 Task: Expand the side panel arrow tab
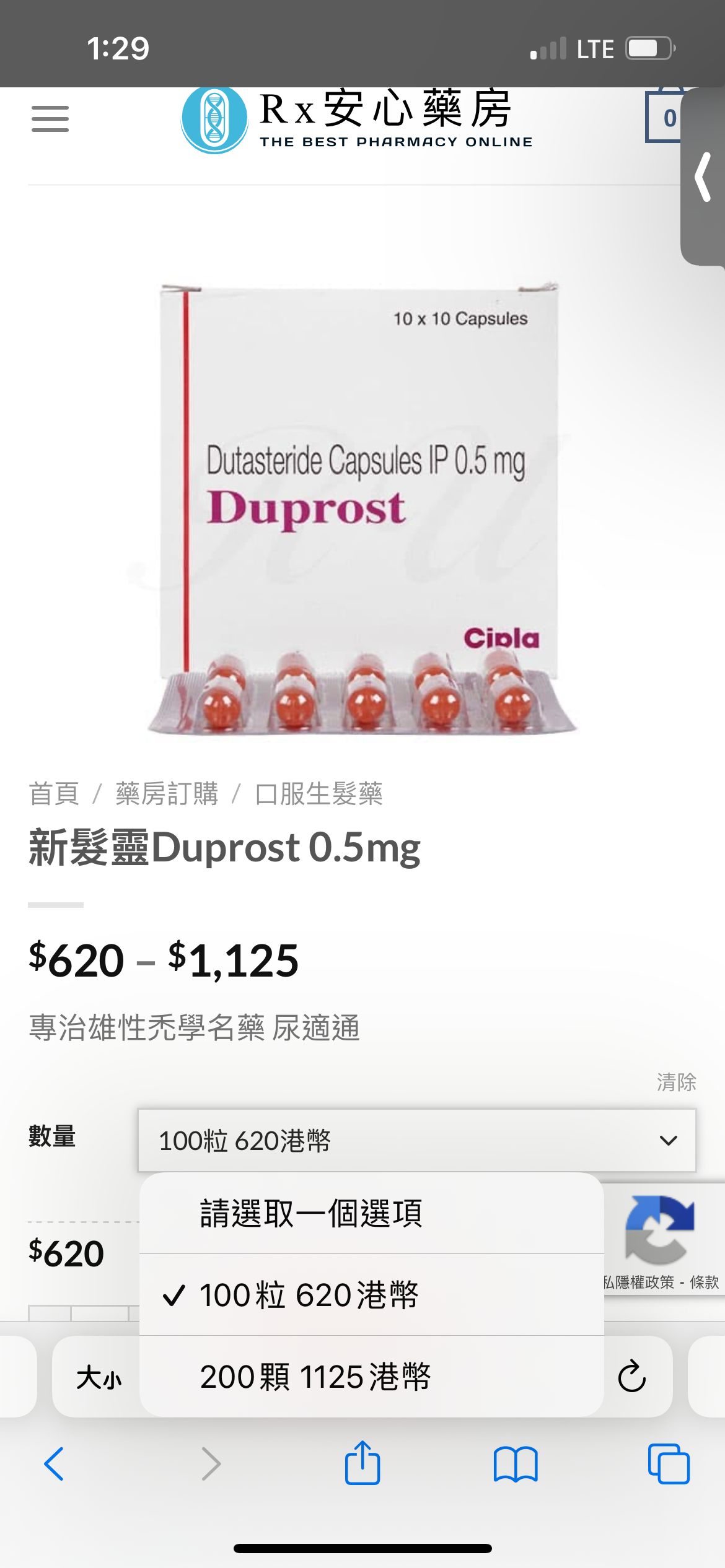click(703, 178)
